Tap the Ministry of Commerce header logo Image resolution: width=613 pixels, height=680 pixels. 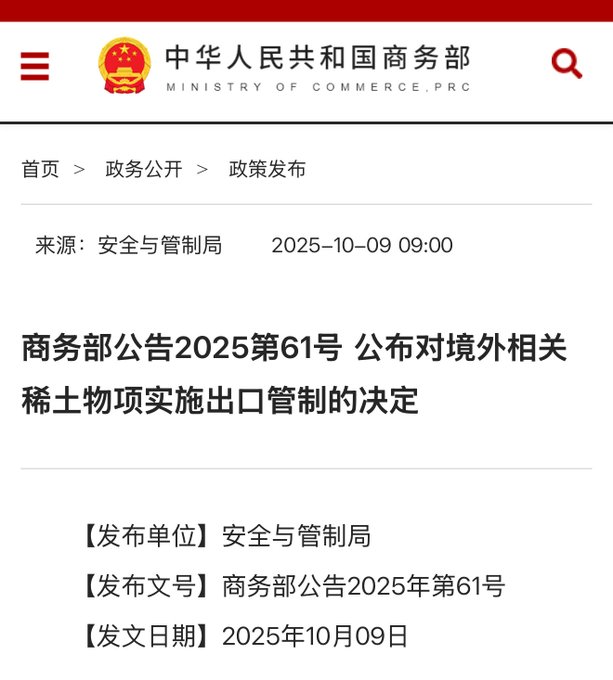285,66
